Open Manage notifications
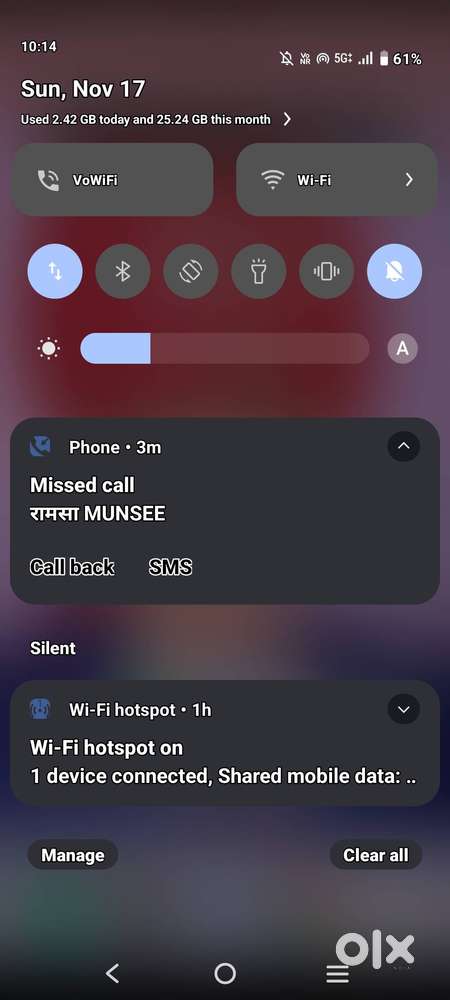Image resolution: width=450 pixels, height=1000 pixels. (73, 855)
